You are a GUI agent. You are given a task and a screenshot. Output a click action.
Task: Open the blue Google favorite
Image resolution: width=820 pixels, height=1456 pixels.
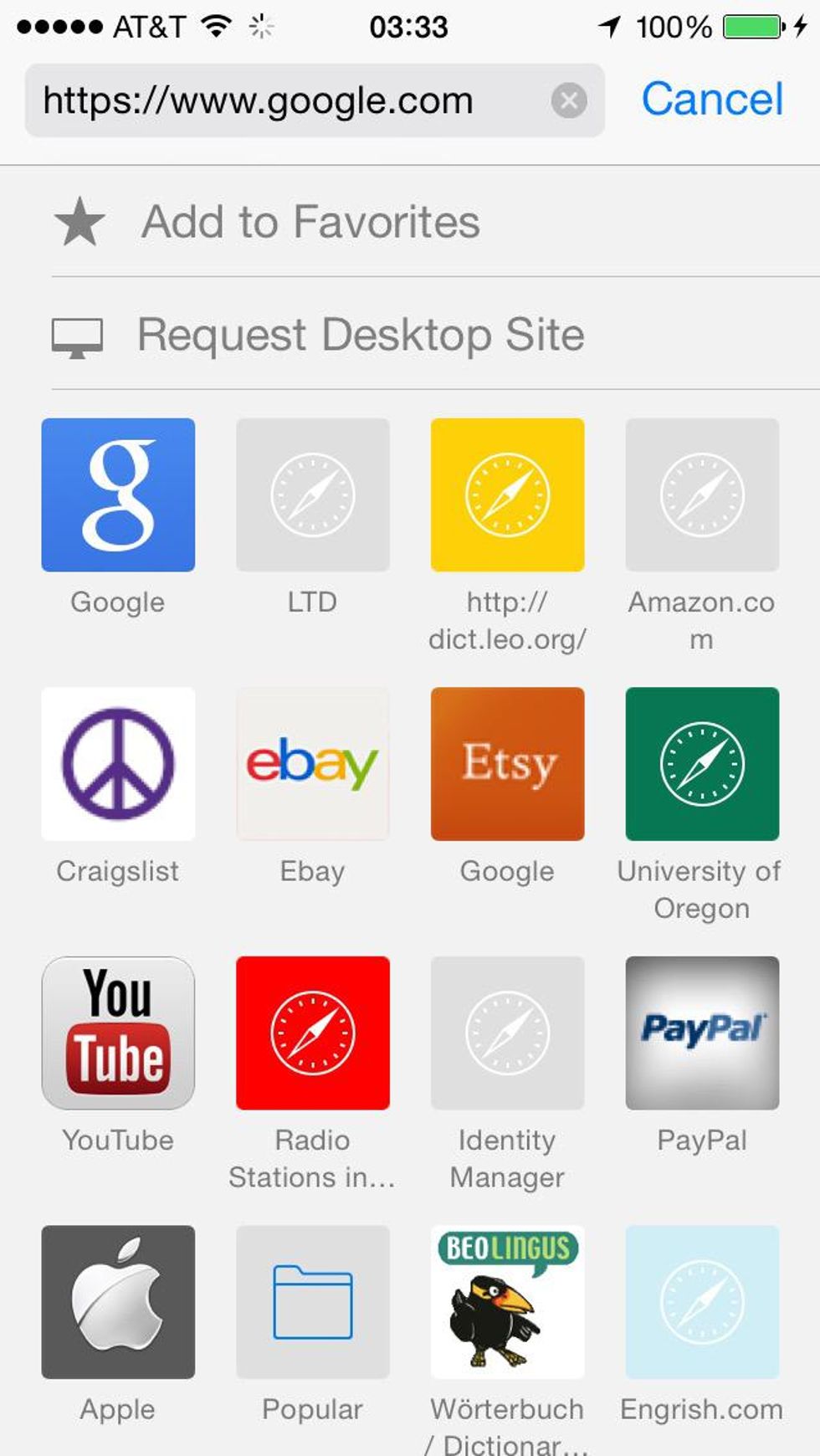click(x=118, y=495)
